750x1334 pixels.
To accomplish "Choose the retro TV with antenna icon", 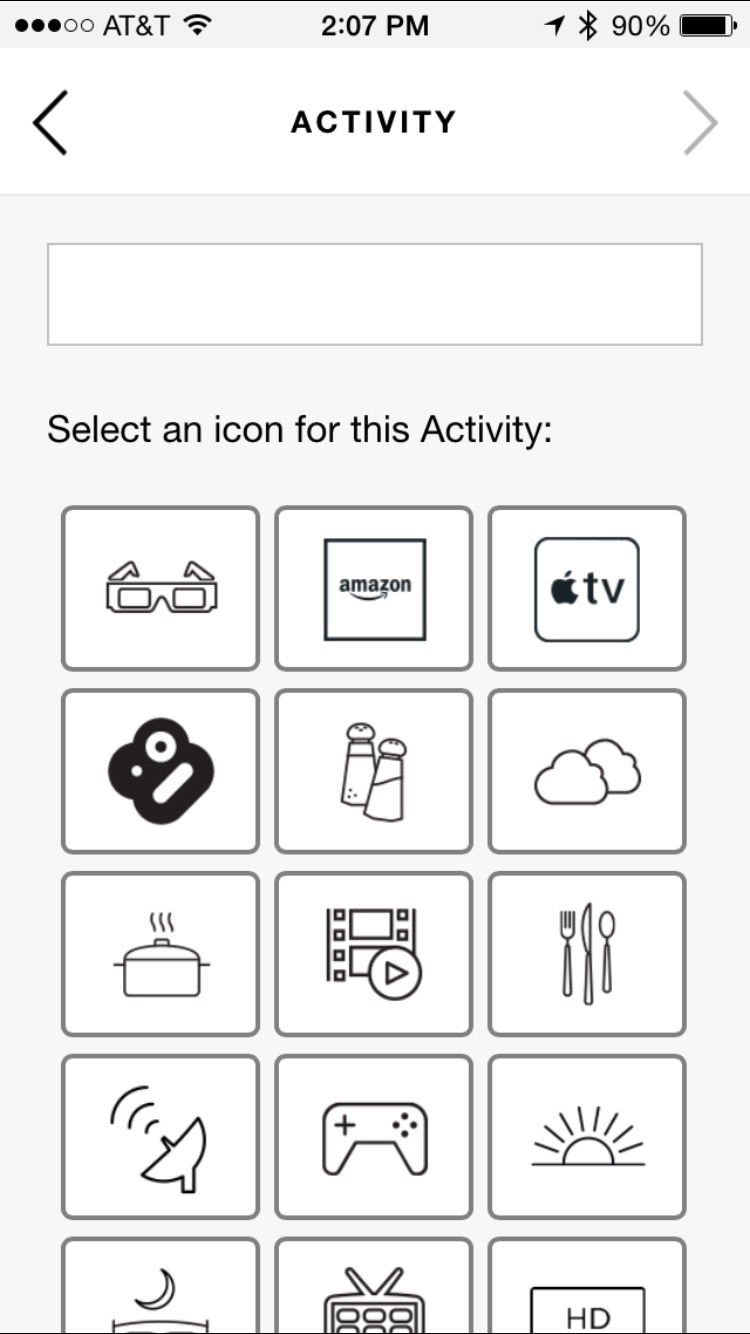I will point(374,1289).
